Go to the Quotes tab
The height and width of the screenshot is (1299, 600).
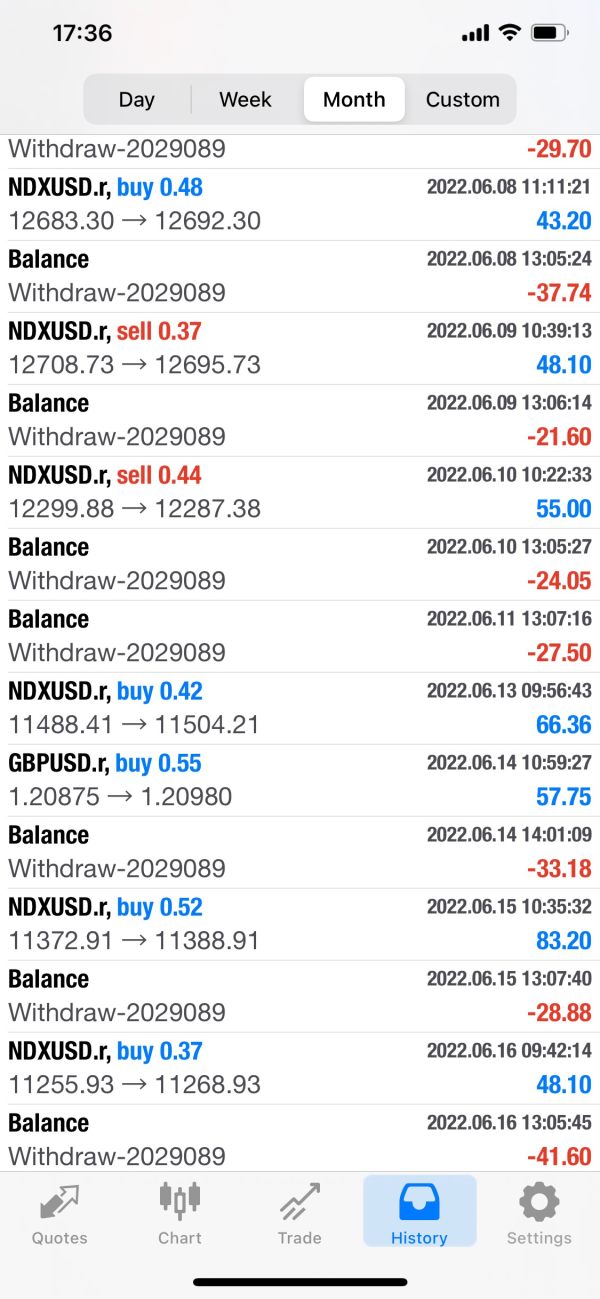(60, 1213)
